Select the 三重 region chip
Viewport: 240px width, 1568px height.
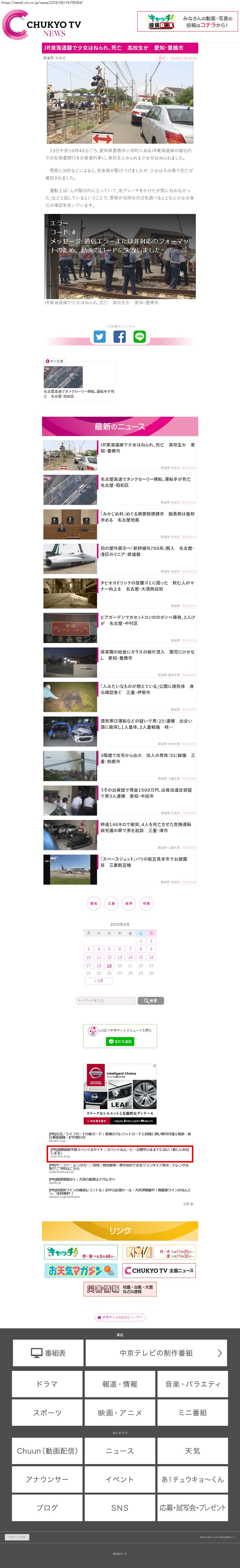coord(111,903)
